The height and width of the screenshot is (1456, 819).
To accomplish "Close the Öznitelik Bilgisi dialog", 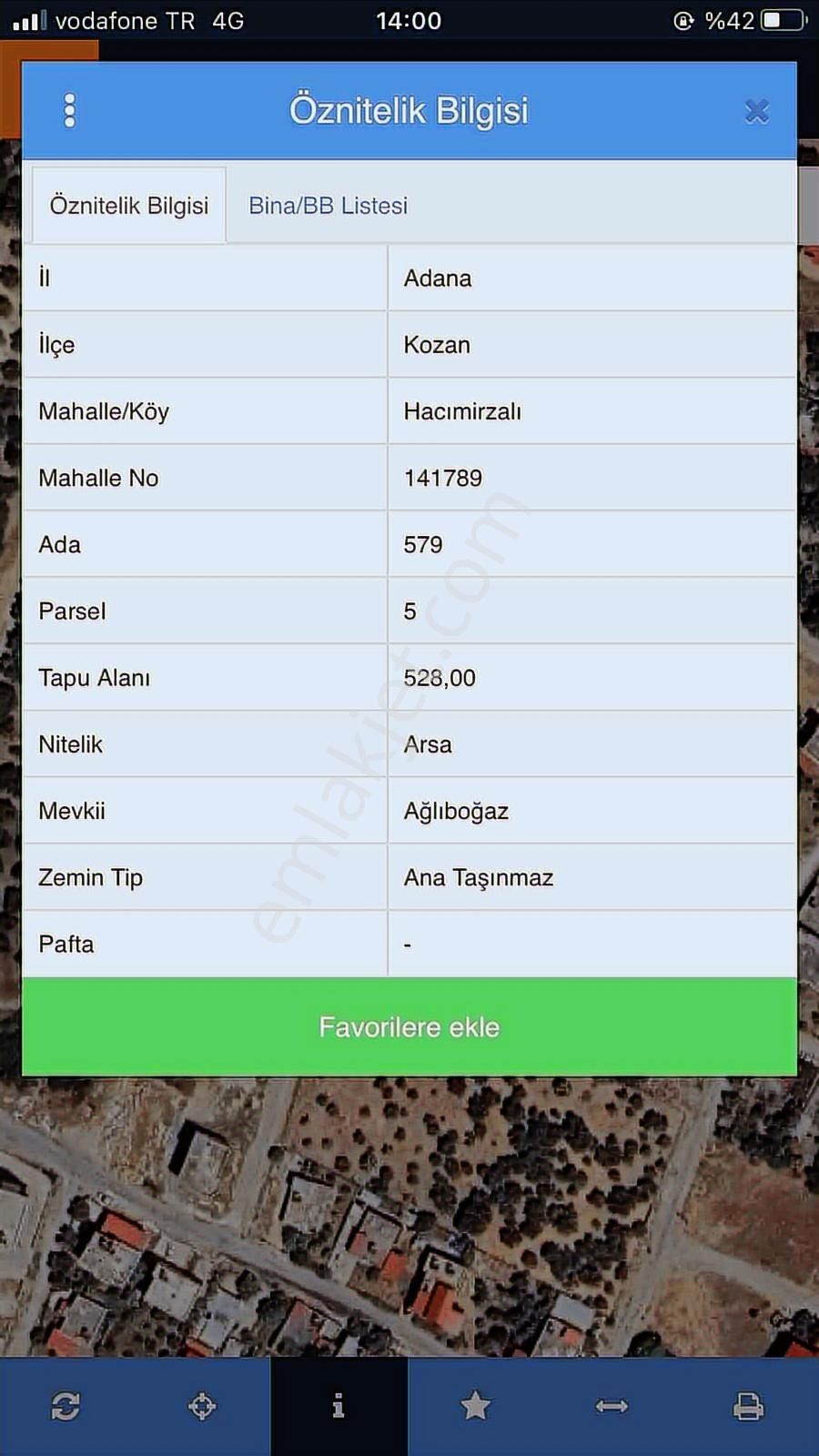I will tap(756, 111).
